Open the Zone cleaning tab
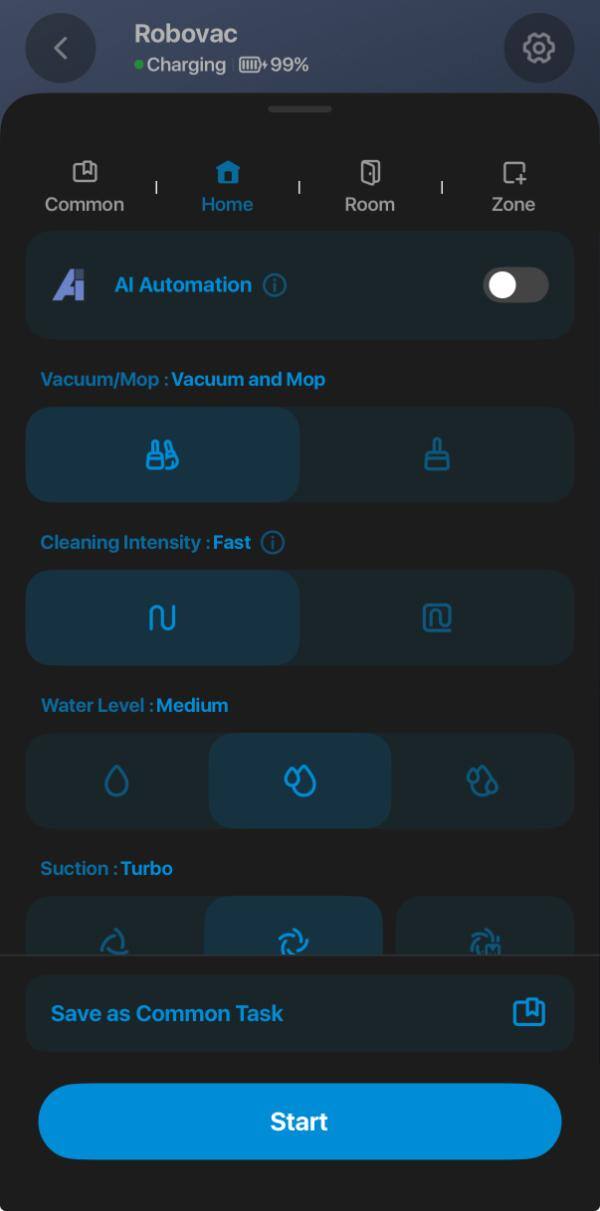Viewport: 600px width, 1211px height. pos(513,188)
